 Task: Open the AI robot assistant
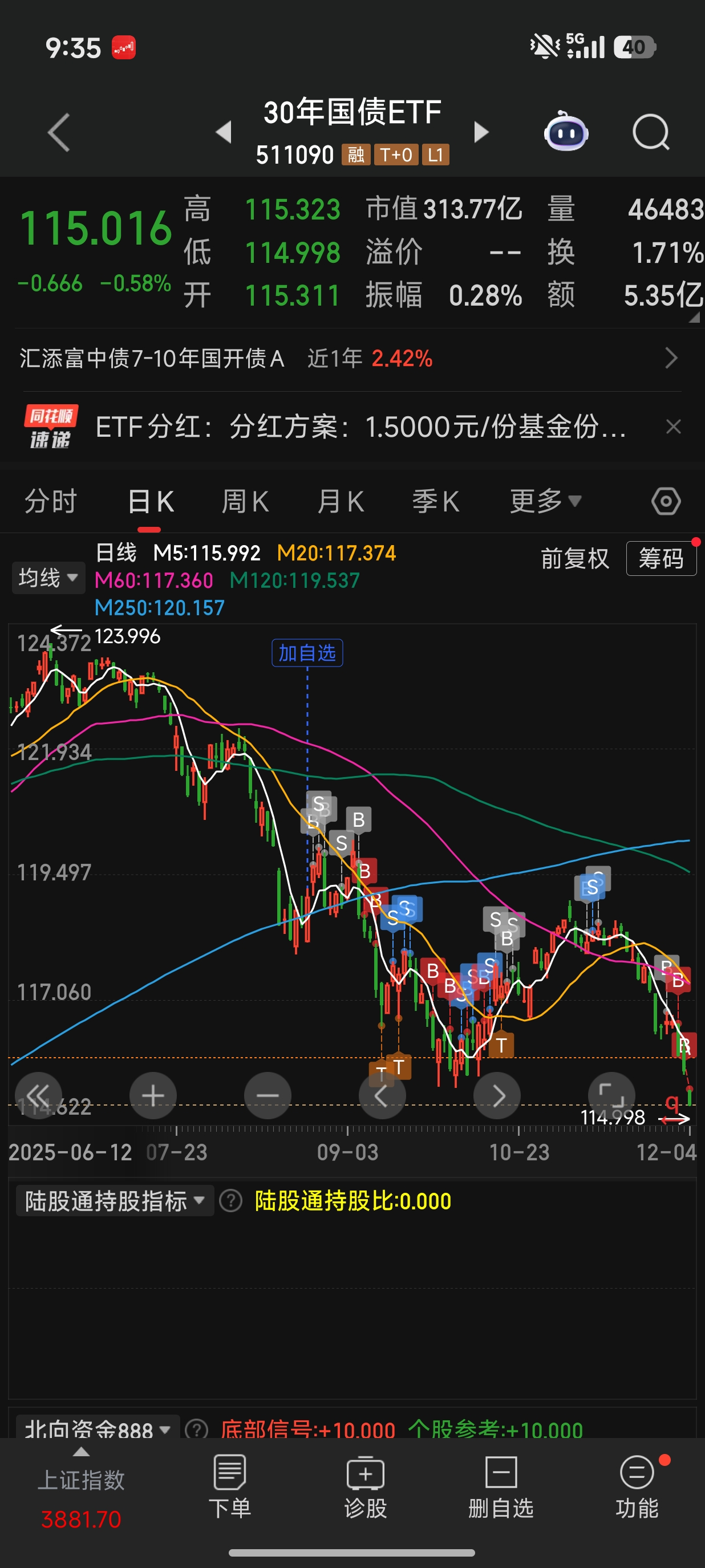pyautogui.click(x=566, y=132)
